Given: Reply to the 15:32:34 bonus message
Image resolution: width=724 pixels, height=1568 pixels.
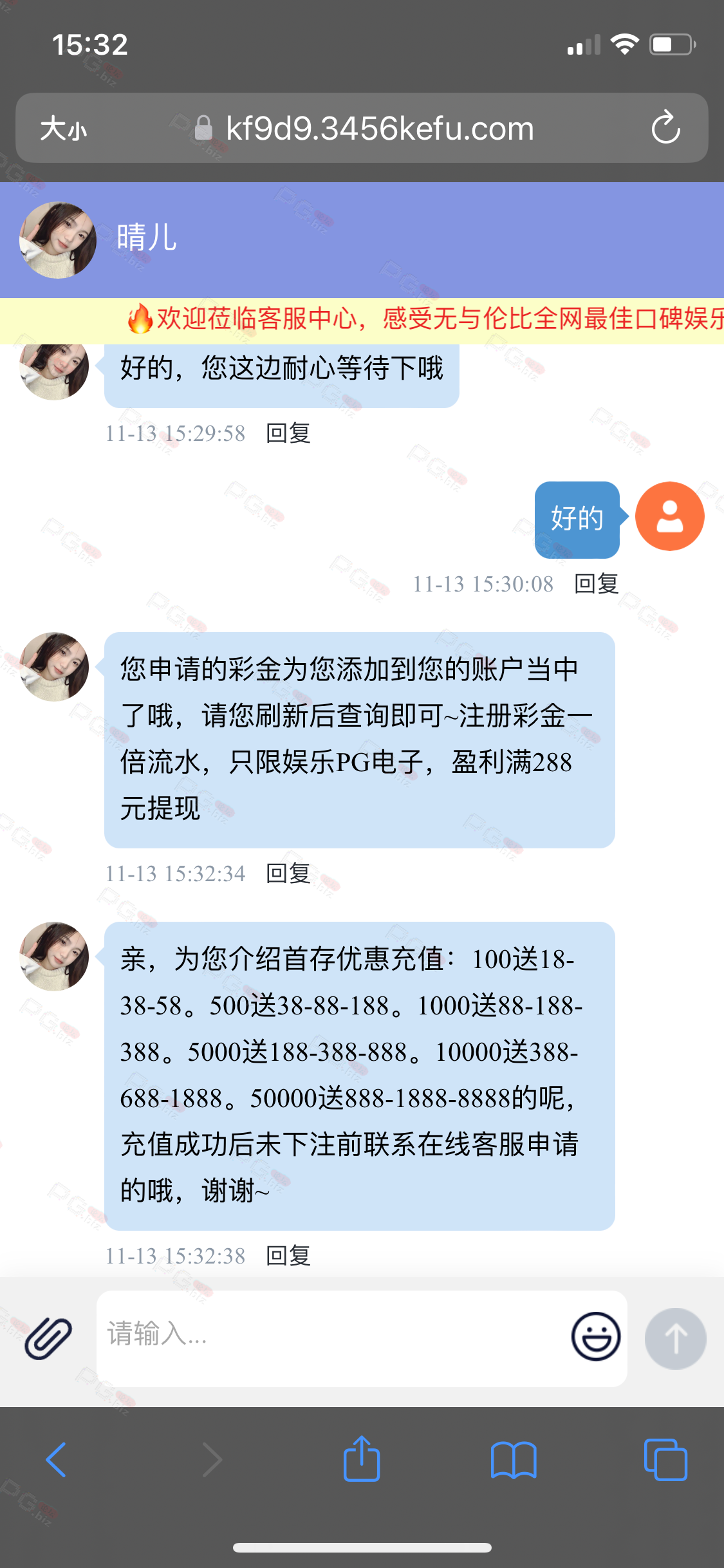Looking at the screenshot, I should point(288,873).
